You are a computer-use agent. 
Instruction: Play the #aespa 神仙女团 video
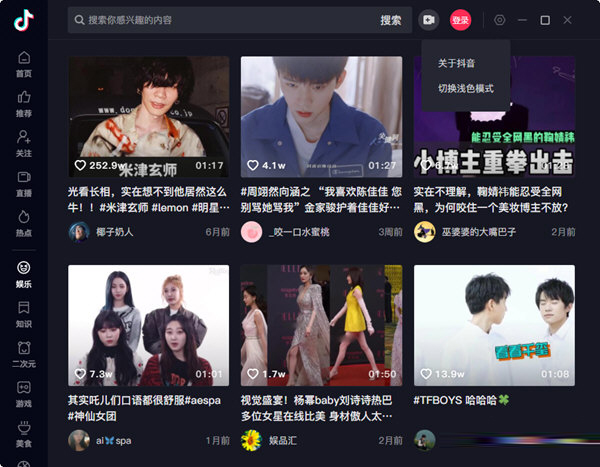148,325
